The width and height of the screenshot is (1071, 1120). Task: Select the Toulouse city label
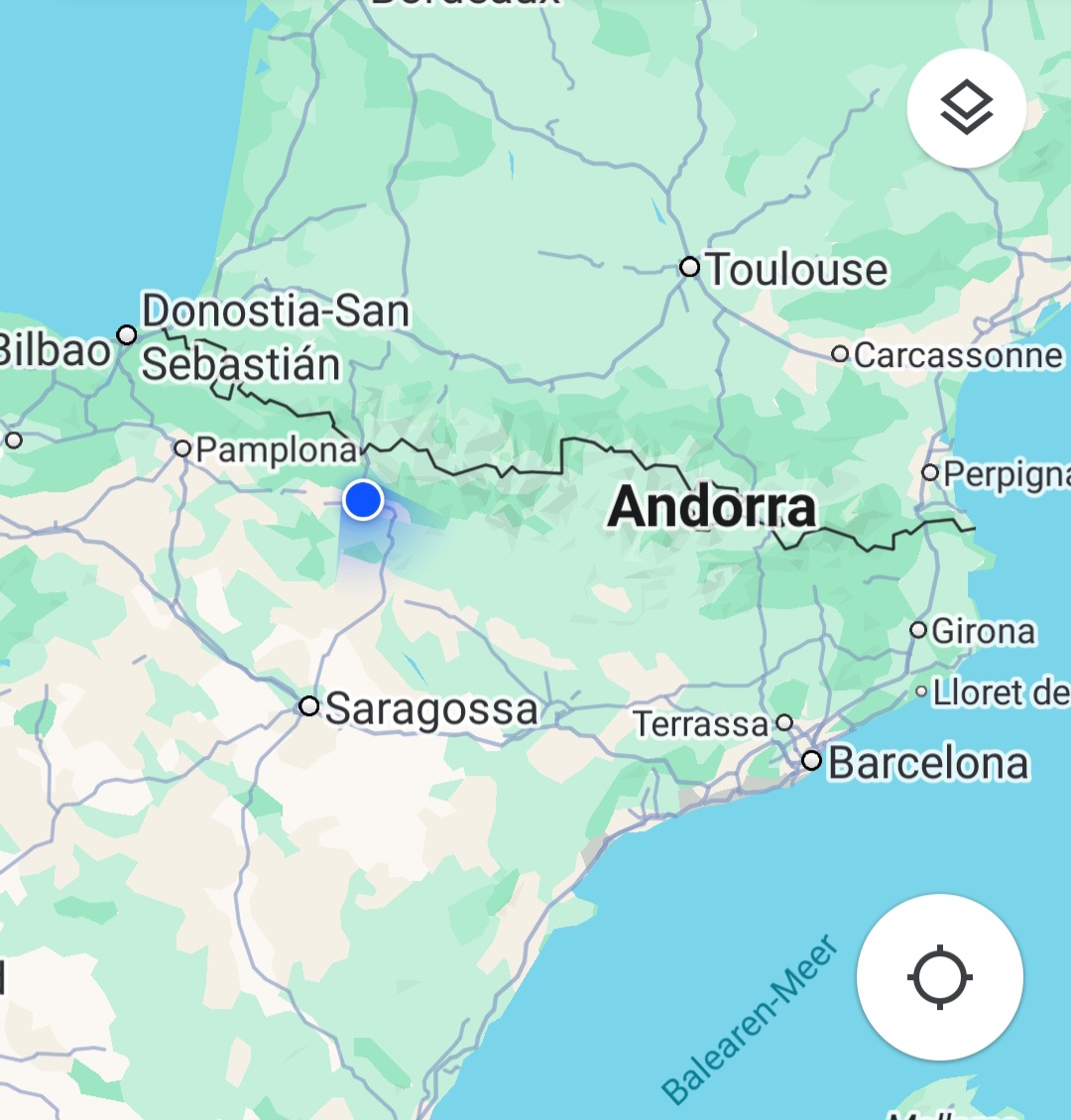tap(795, 269)
